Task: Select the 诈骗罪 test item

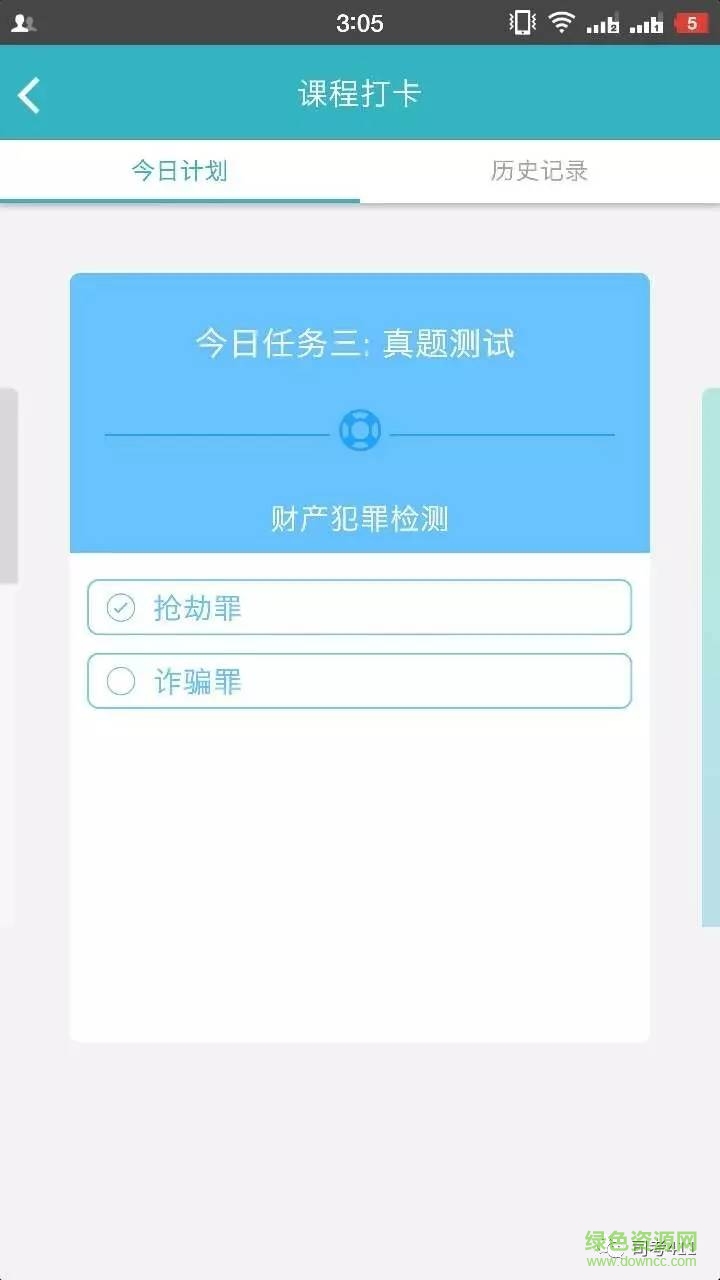Action: (x=359, y=681)
